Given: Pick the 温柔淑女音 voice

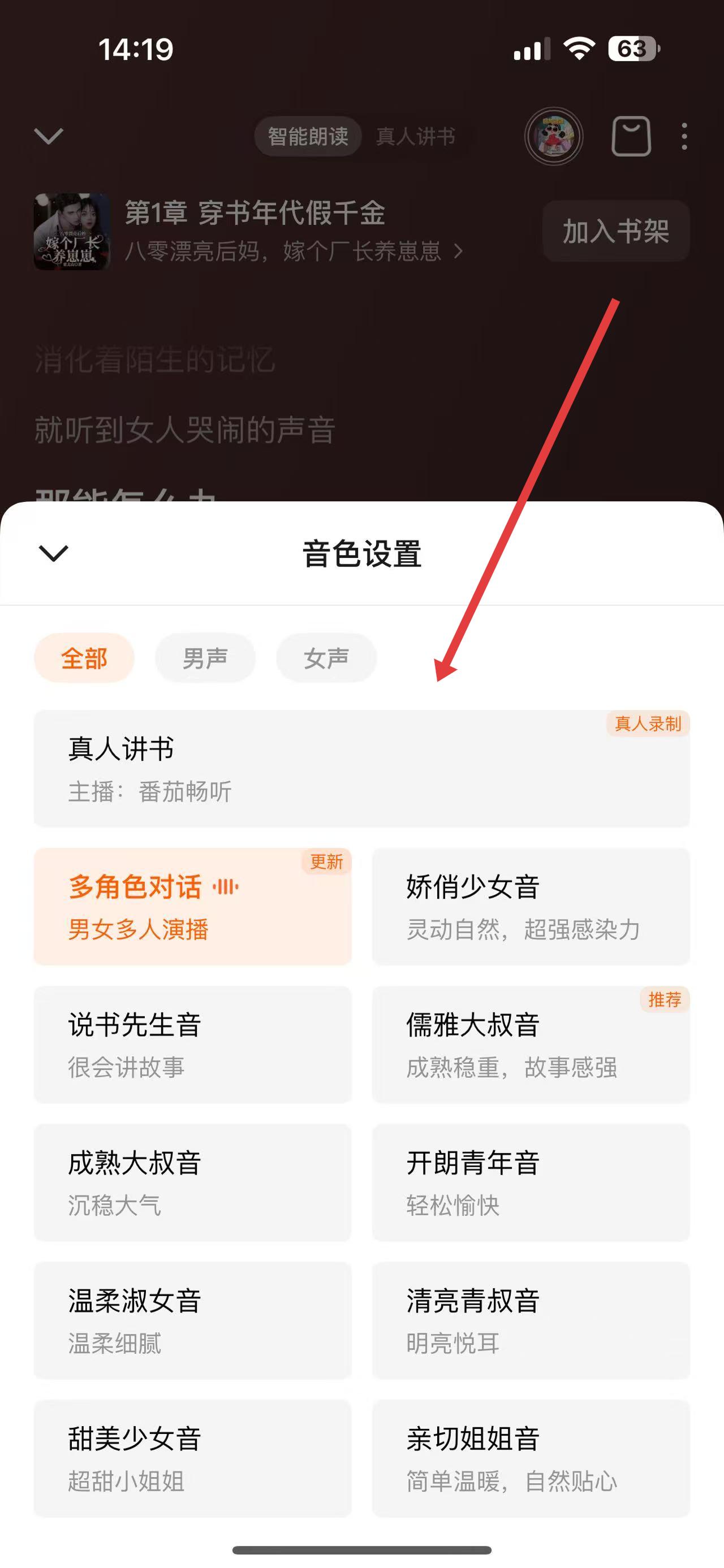Looking at the screenshot, I should 192,1320.
